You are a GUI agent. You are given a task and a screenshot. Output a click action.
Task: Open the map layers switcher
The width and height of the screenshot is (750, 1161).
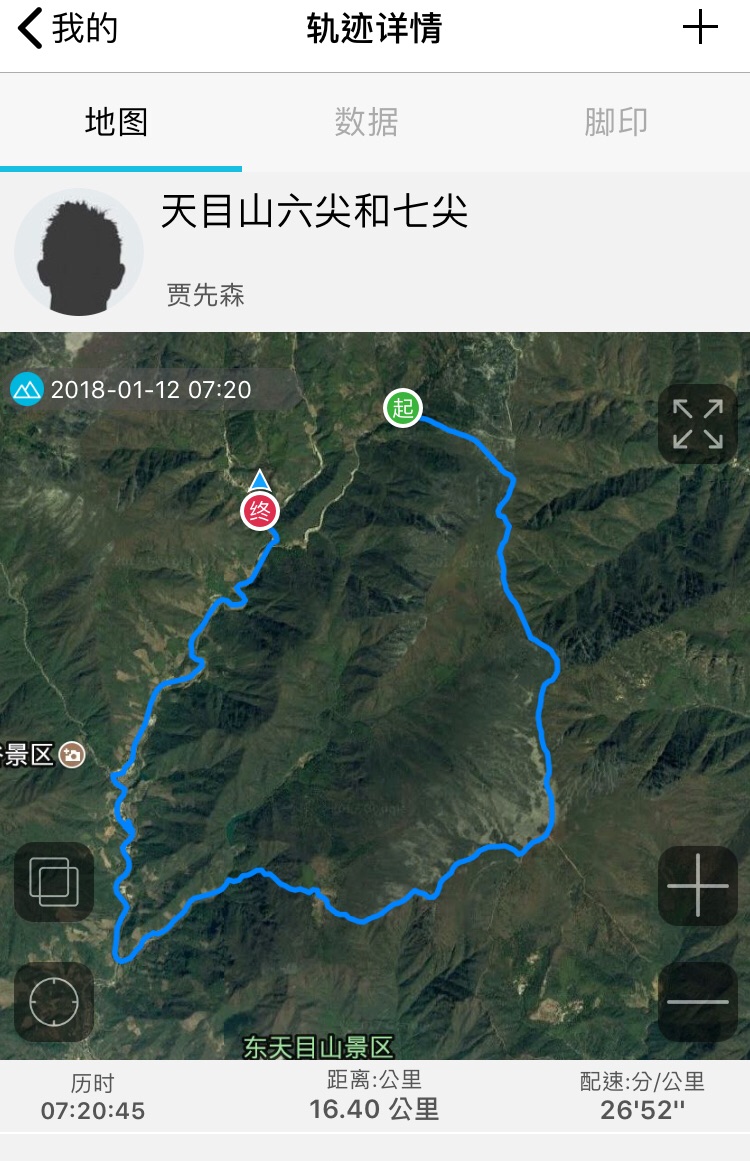(x=54, y=881)
